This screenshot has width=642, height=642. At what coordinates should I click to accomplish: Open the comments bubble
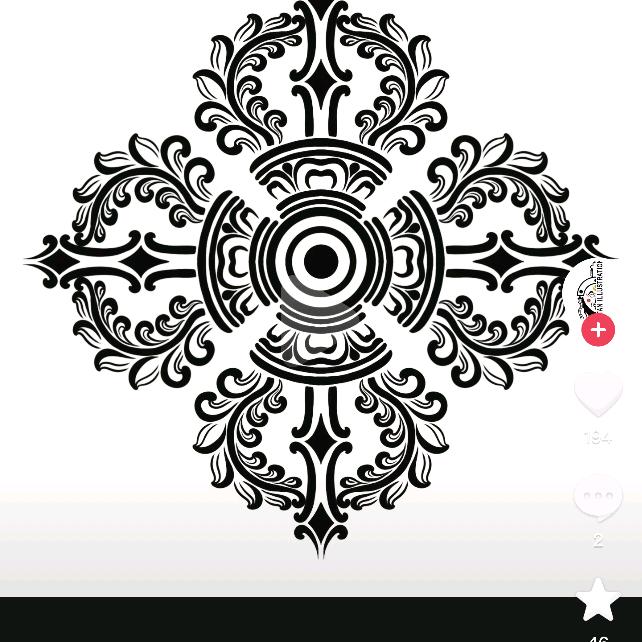click(598, 498)
